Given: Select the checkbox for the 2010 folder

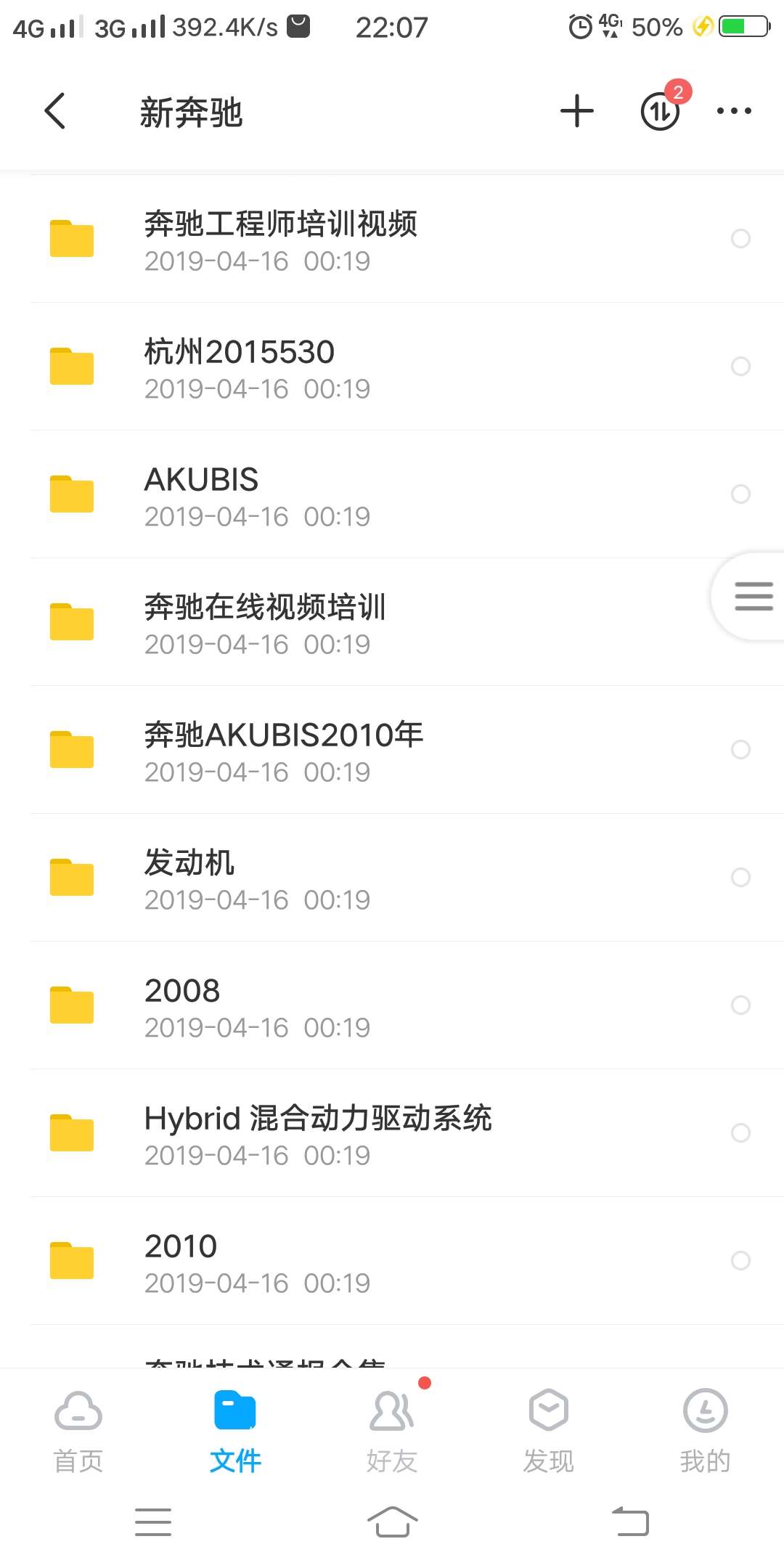Looking at the screenshot, I should [x=740, y=1260].
